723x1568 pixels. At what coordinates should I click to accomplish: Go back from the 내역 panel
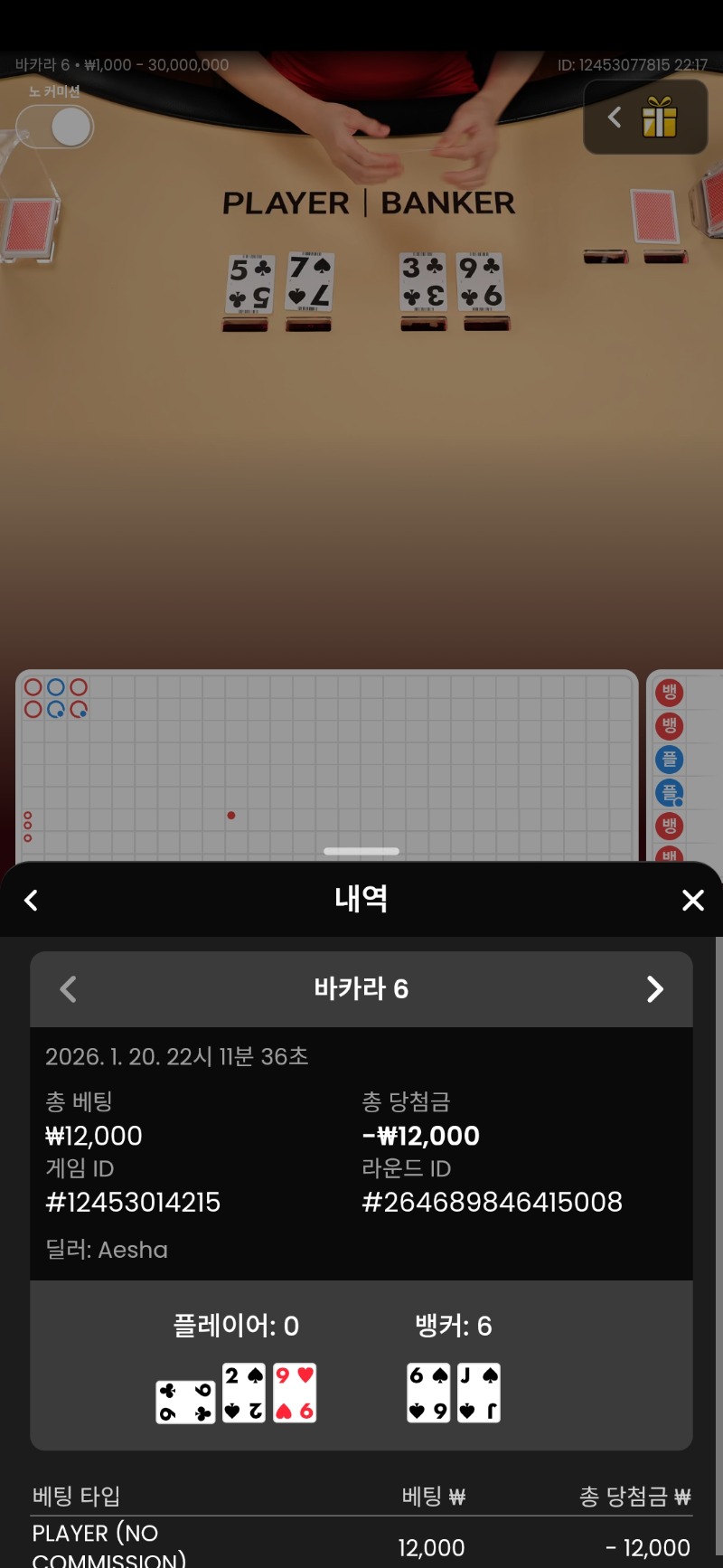(x=32, y=900)
